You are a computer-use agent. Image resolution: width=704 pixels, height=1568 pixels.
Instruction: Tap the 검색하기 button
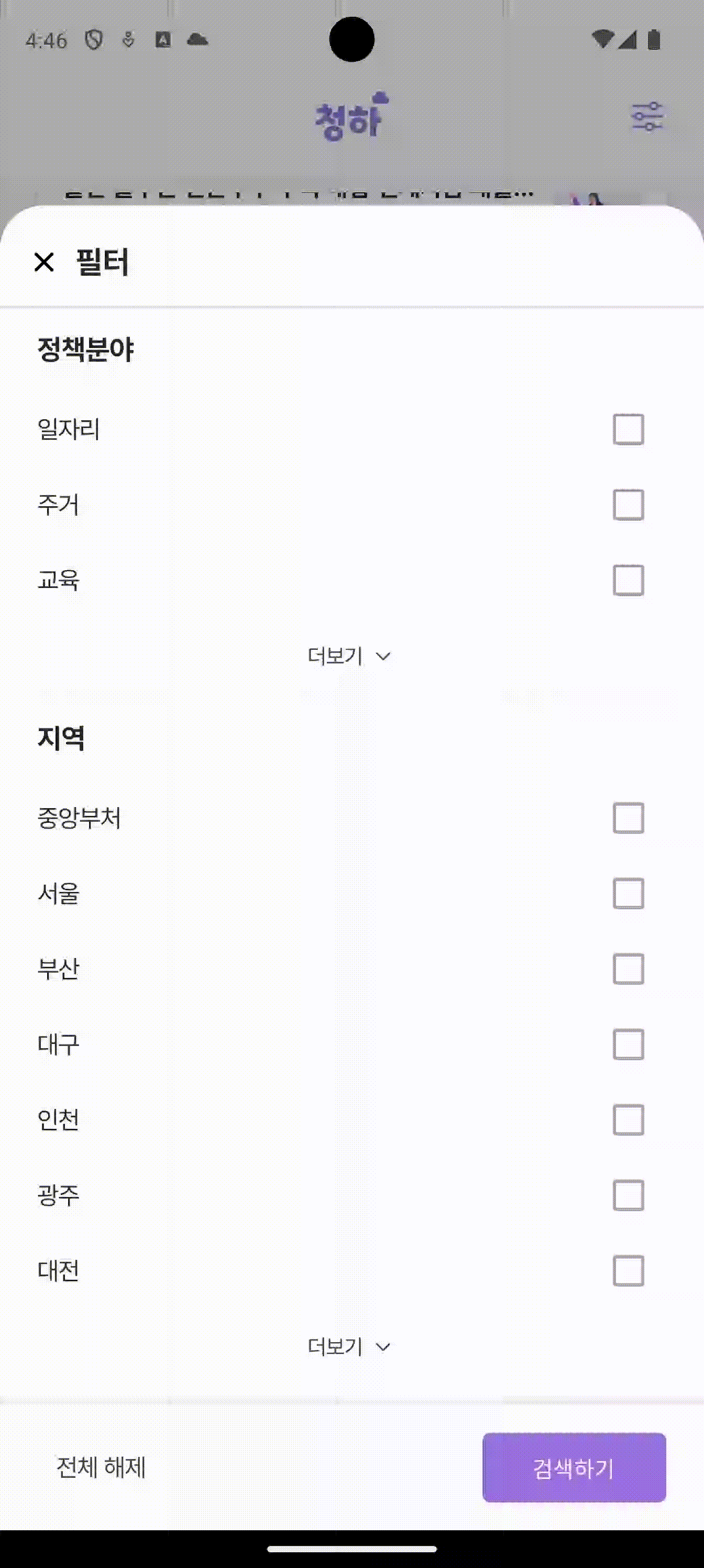(574, 1467)
